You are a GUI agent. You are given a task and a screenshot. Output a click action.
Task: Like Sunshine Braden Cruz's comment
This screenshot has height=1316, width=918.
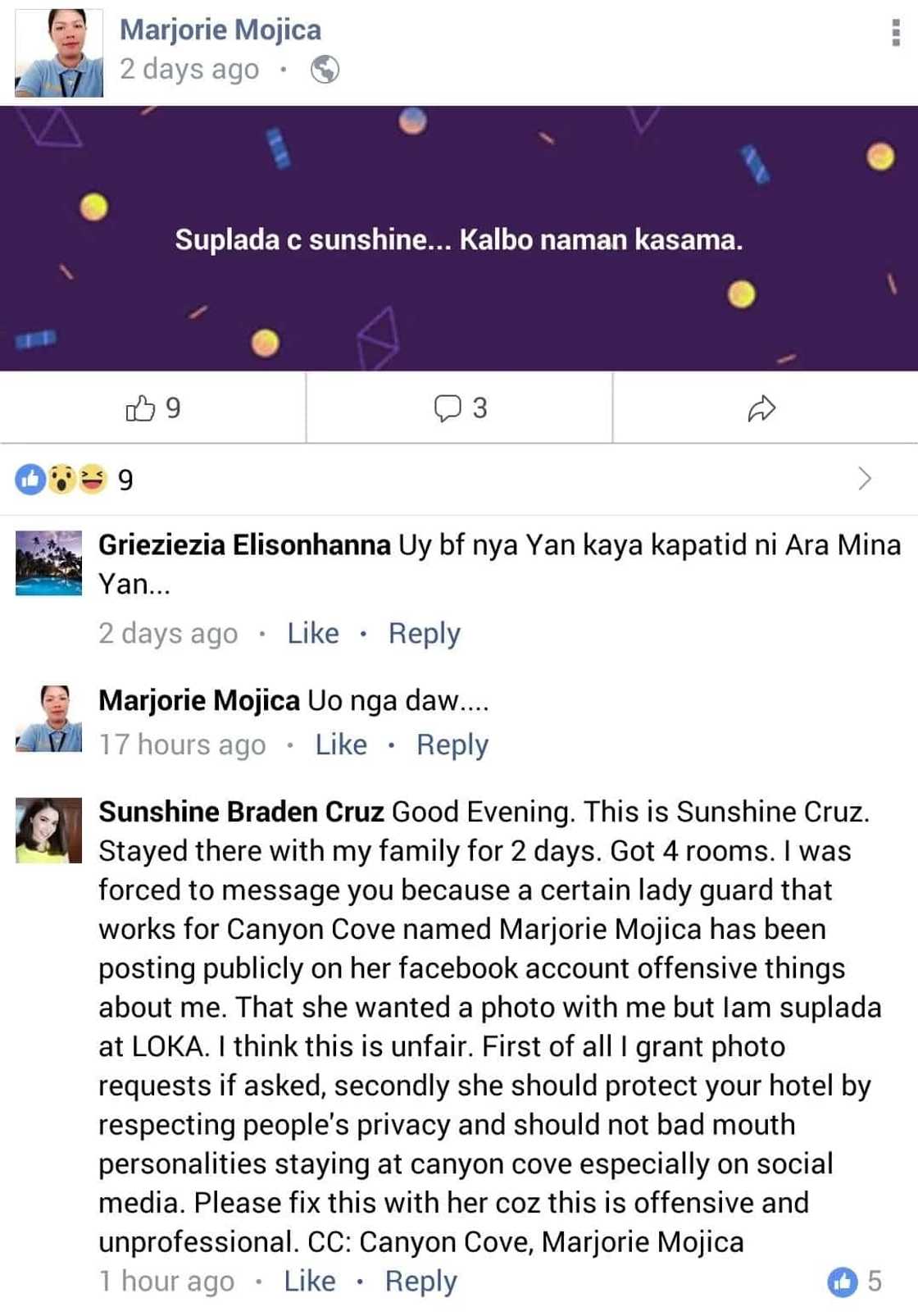tap(309, 1281)
